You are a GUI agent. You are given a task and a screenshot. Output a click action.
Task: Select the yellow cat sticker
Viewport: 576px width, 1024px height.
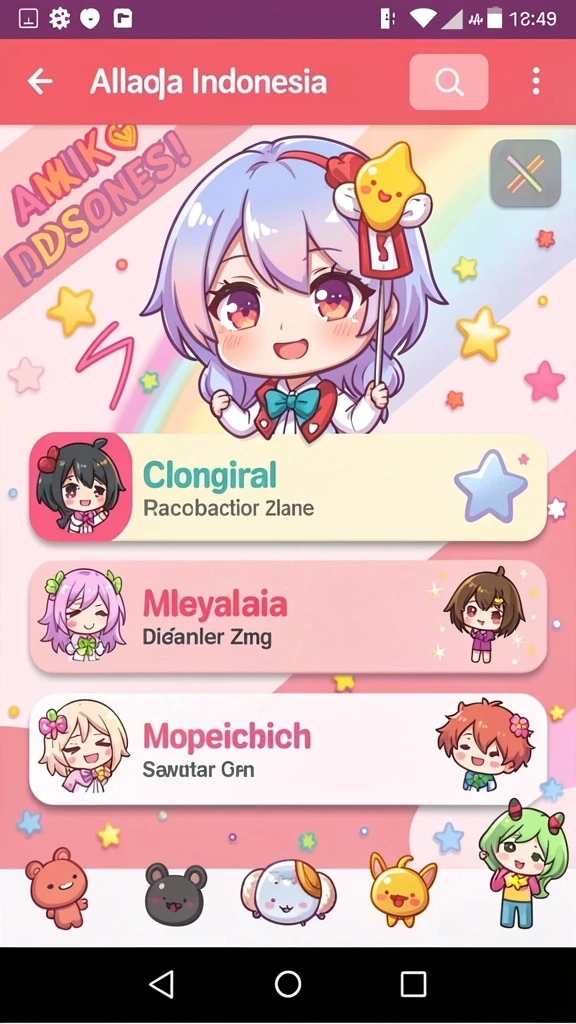click(x=402, y=889)
